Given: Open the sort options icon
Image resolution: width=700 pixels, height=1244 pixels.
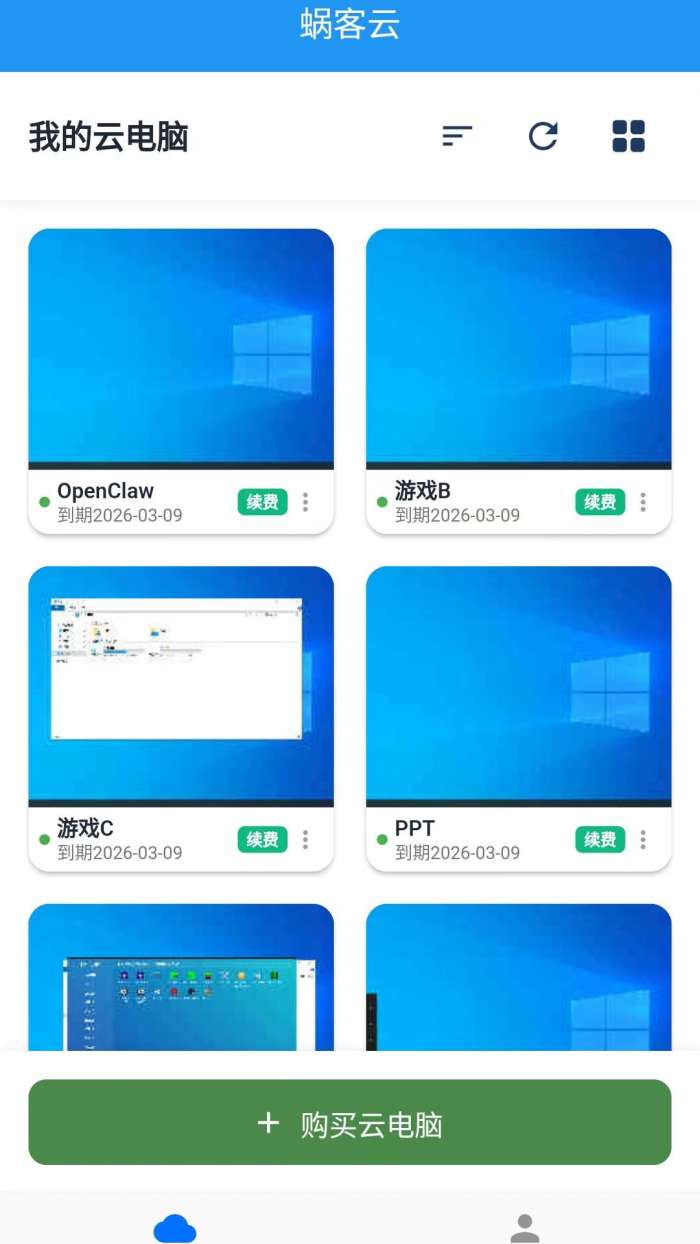Looking at the screenshot, I should click(x=457, y=136).
